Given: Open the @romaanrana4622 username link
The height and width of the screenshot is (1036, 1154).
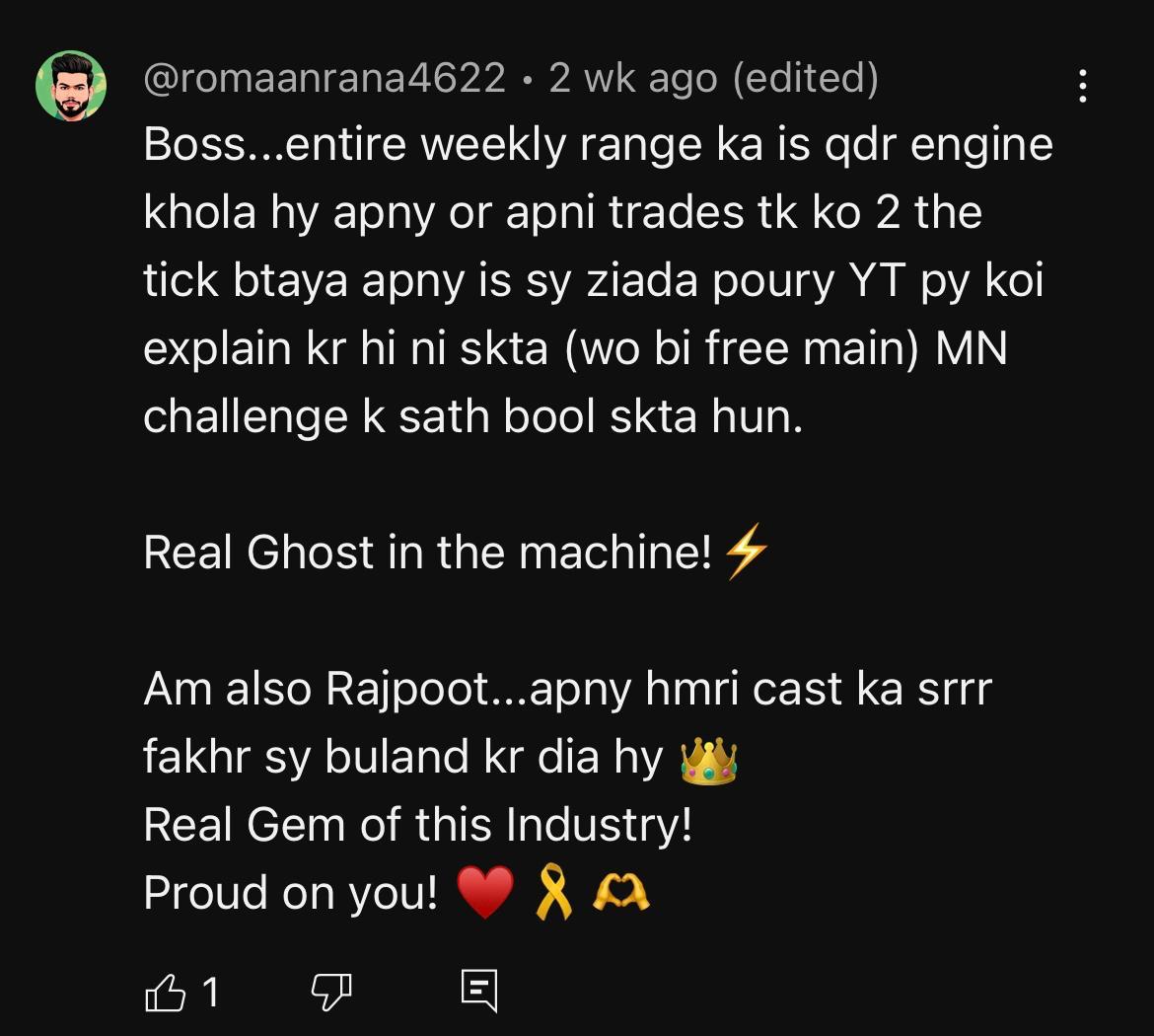Looking at the screenshot, I should pyautogui.click(x=325, y=78).
